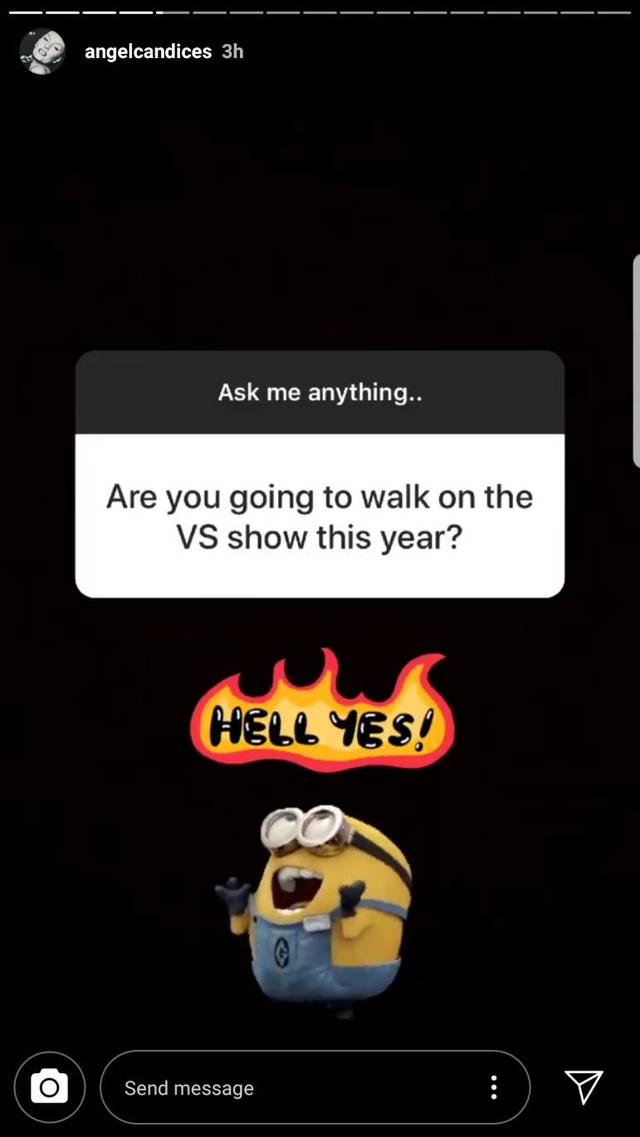Open the camera icon
The width and height of the screenshot is (640, 1137).
click(x=49, y=1086)
